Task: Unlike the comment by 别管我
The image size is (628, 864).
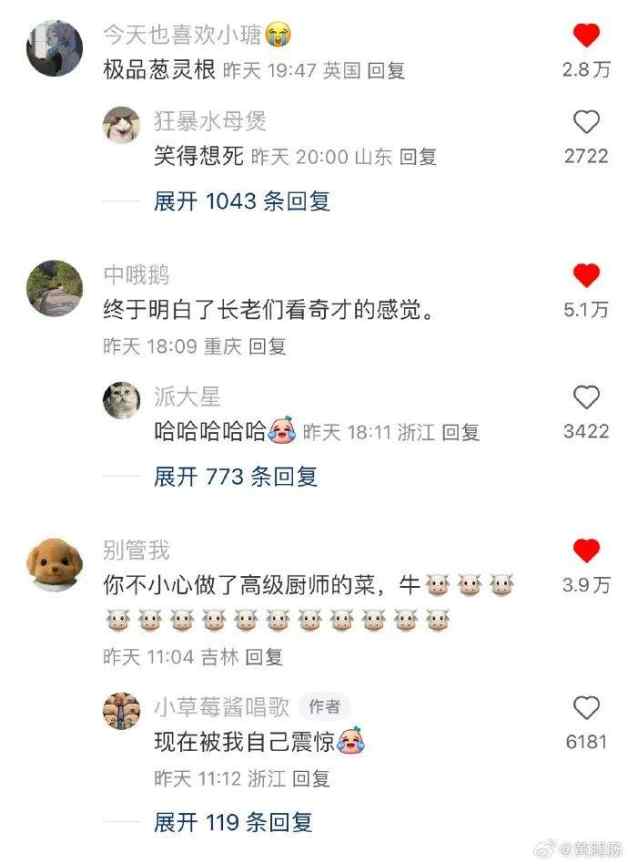Action: point(585,550)
